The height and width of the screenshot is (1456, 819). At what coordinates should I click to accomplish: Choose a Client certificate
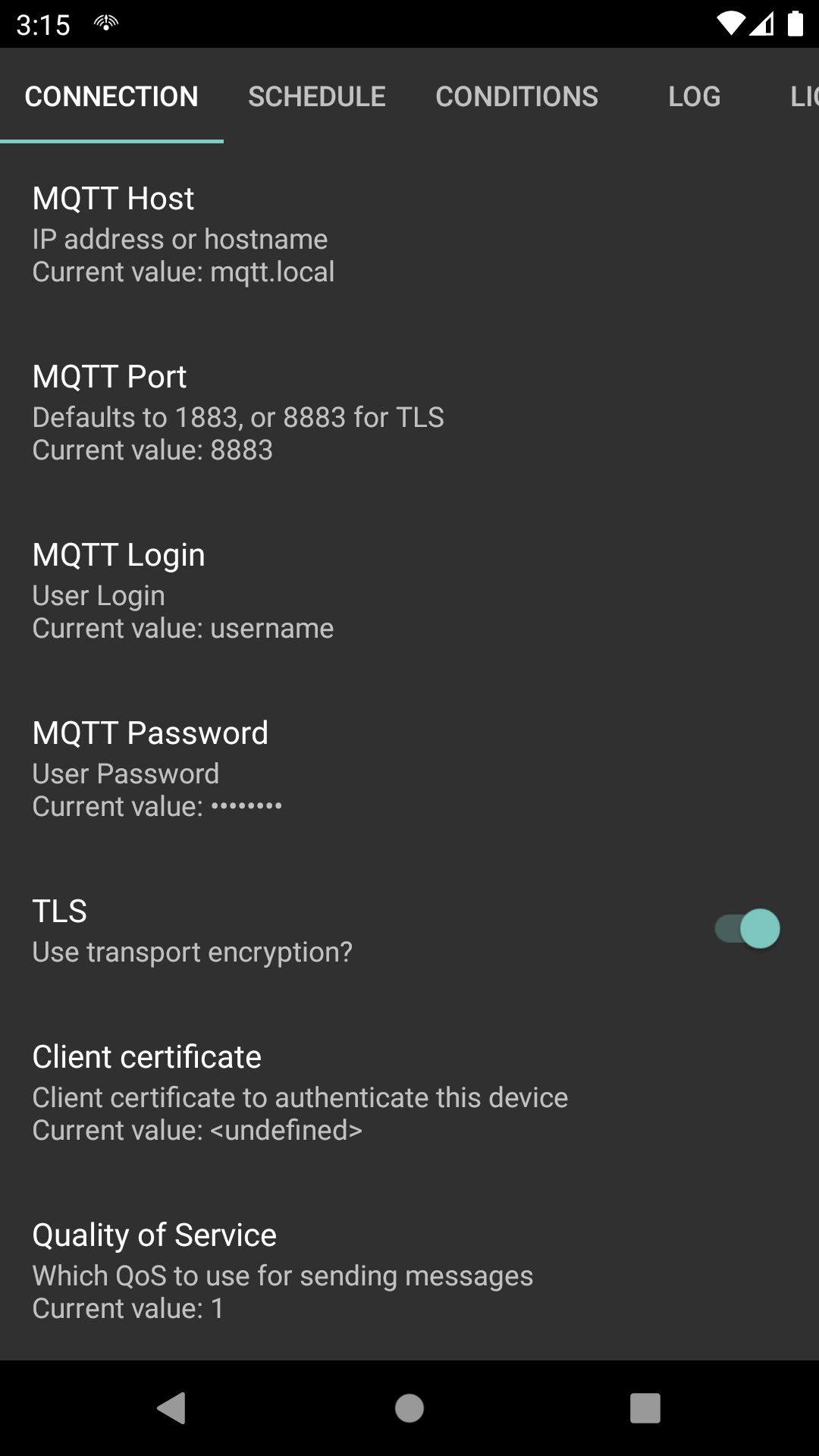[x=409, y=1092]
